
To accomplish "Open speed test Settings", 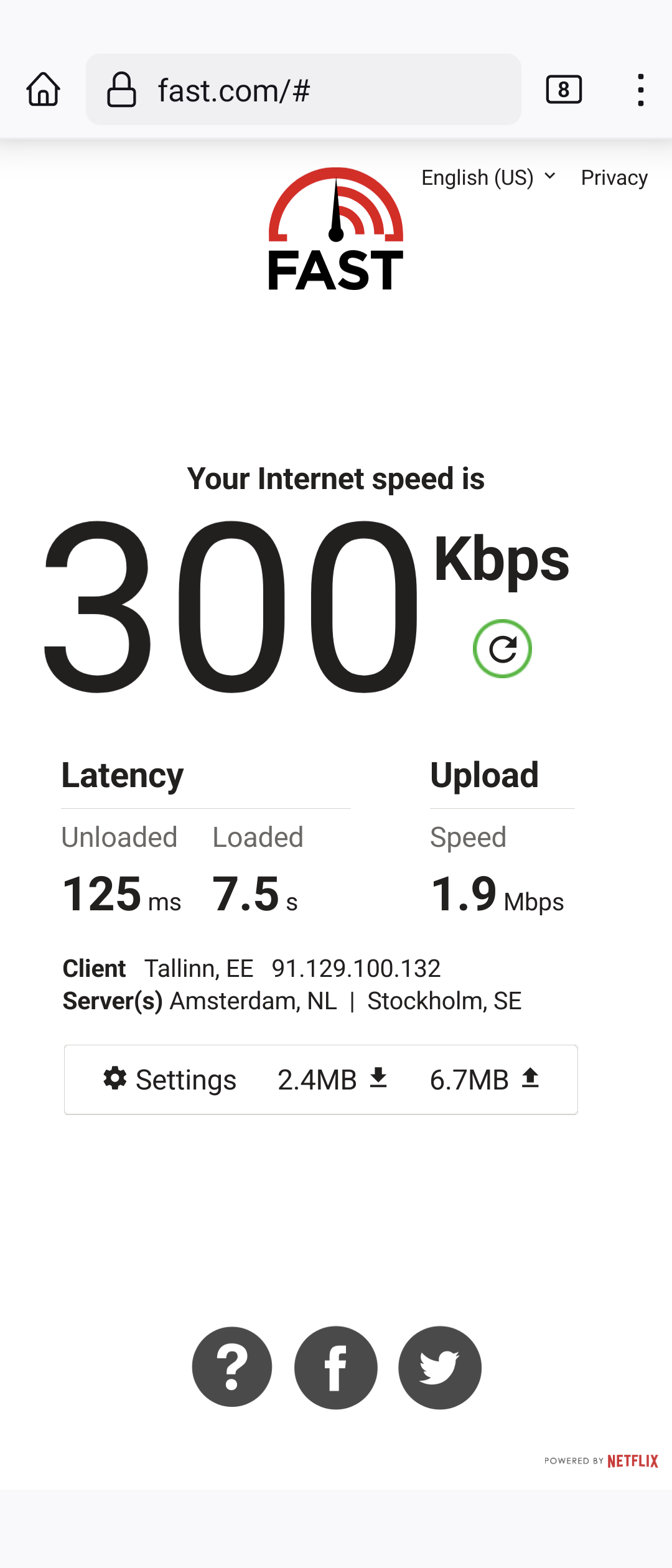I will pos(170,1080).
